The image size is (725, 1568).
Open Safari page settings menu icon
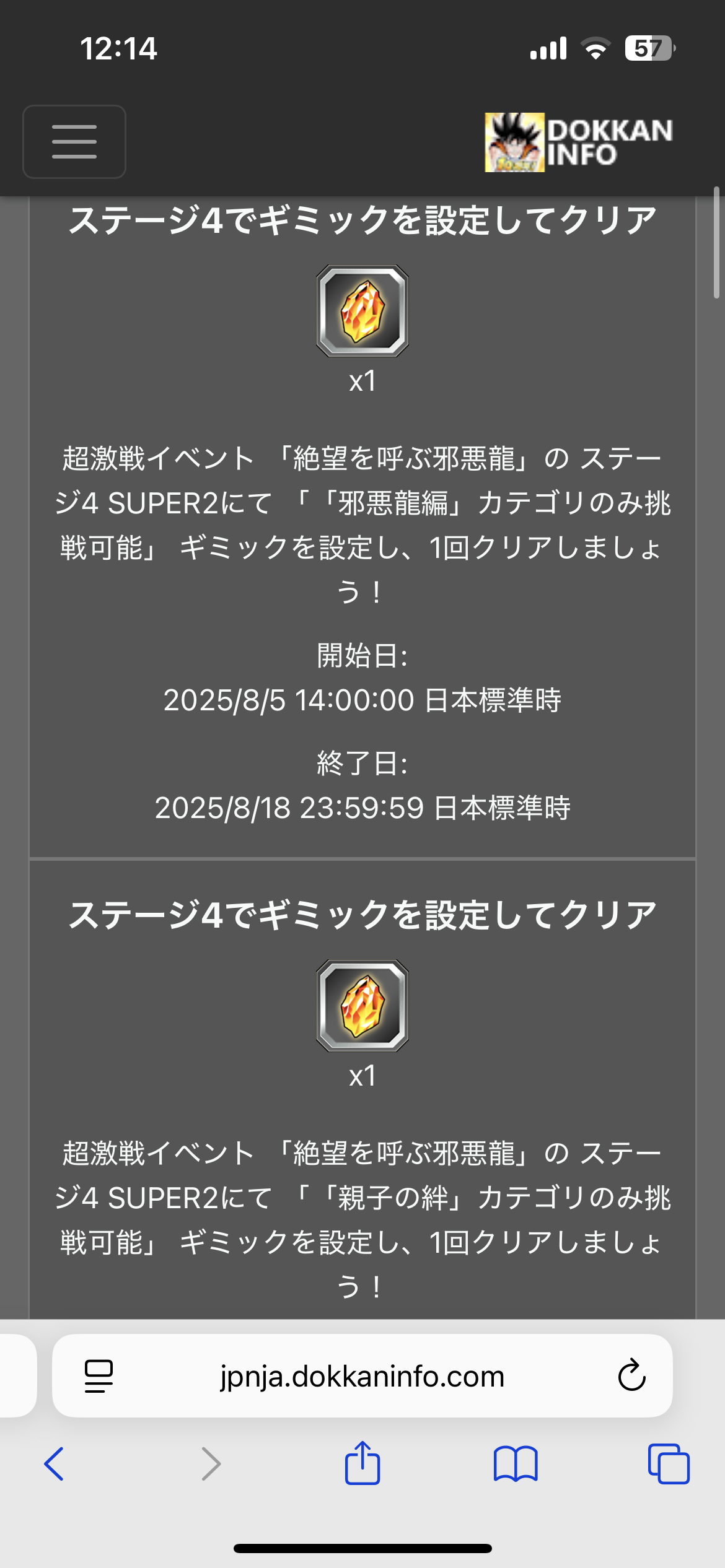tap(99, 1376)
